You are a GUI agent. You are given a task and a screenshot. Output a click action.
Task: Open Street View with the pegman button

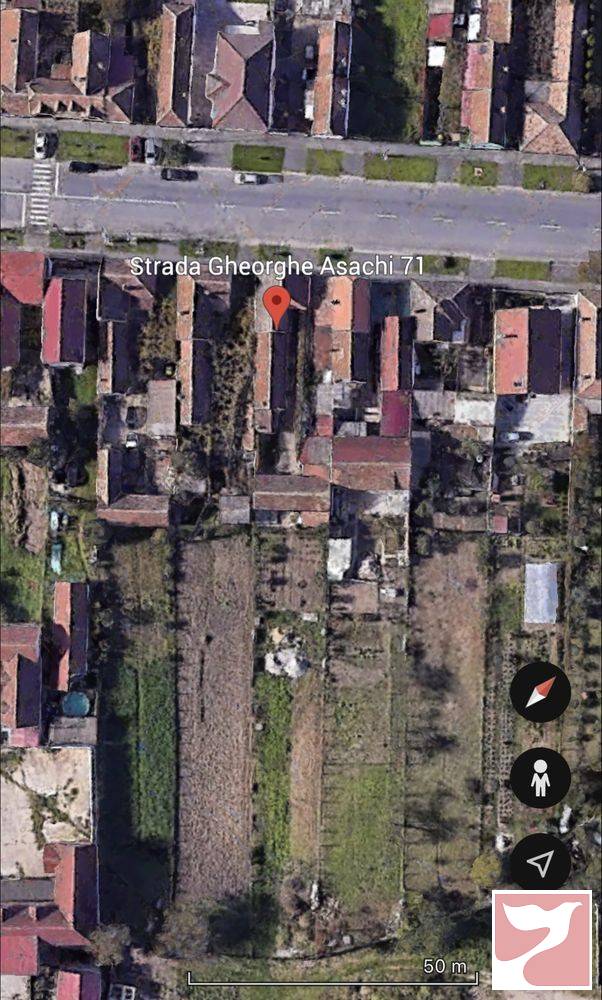540,778
